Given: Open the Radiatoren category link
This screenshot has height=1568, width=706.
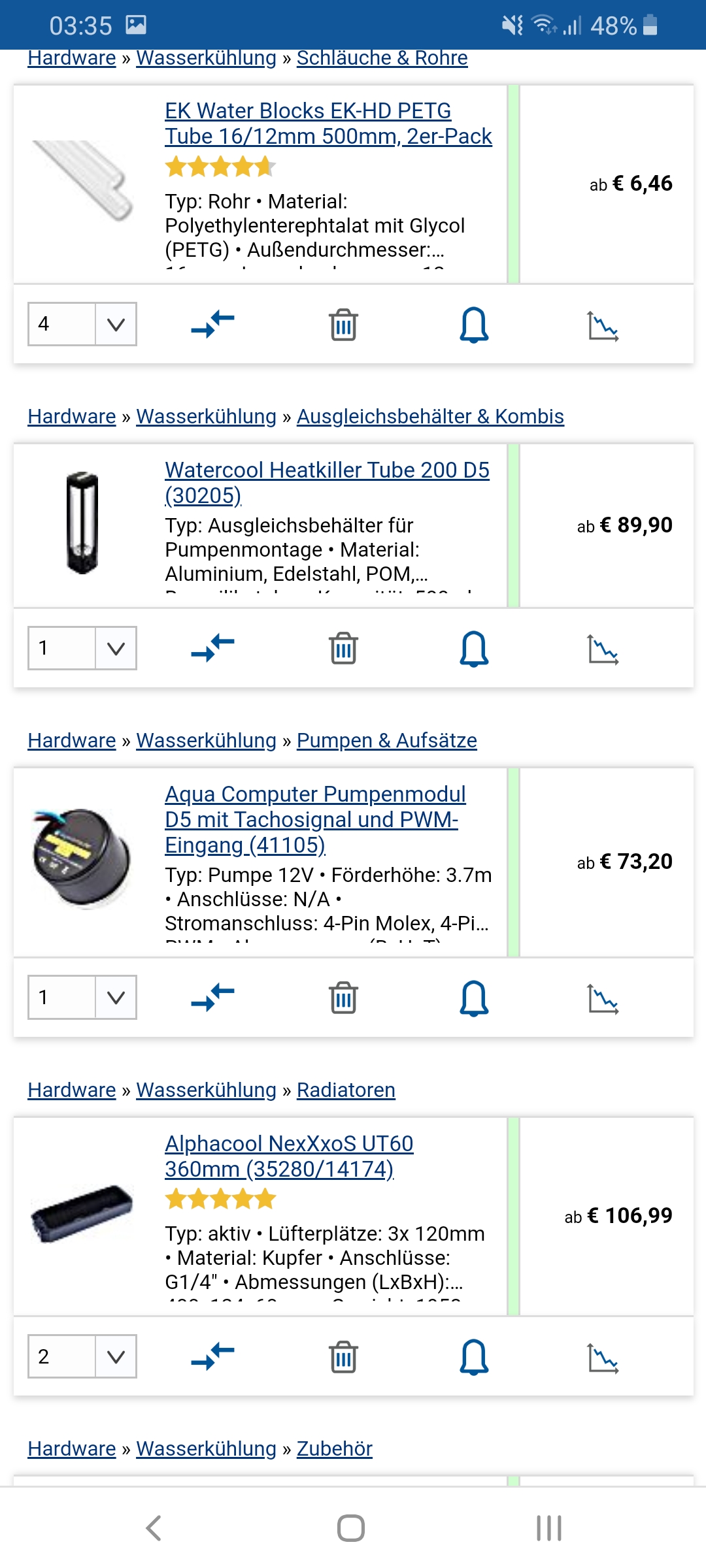Looking at the screenshot, I should [346, 1090].
